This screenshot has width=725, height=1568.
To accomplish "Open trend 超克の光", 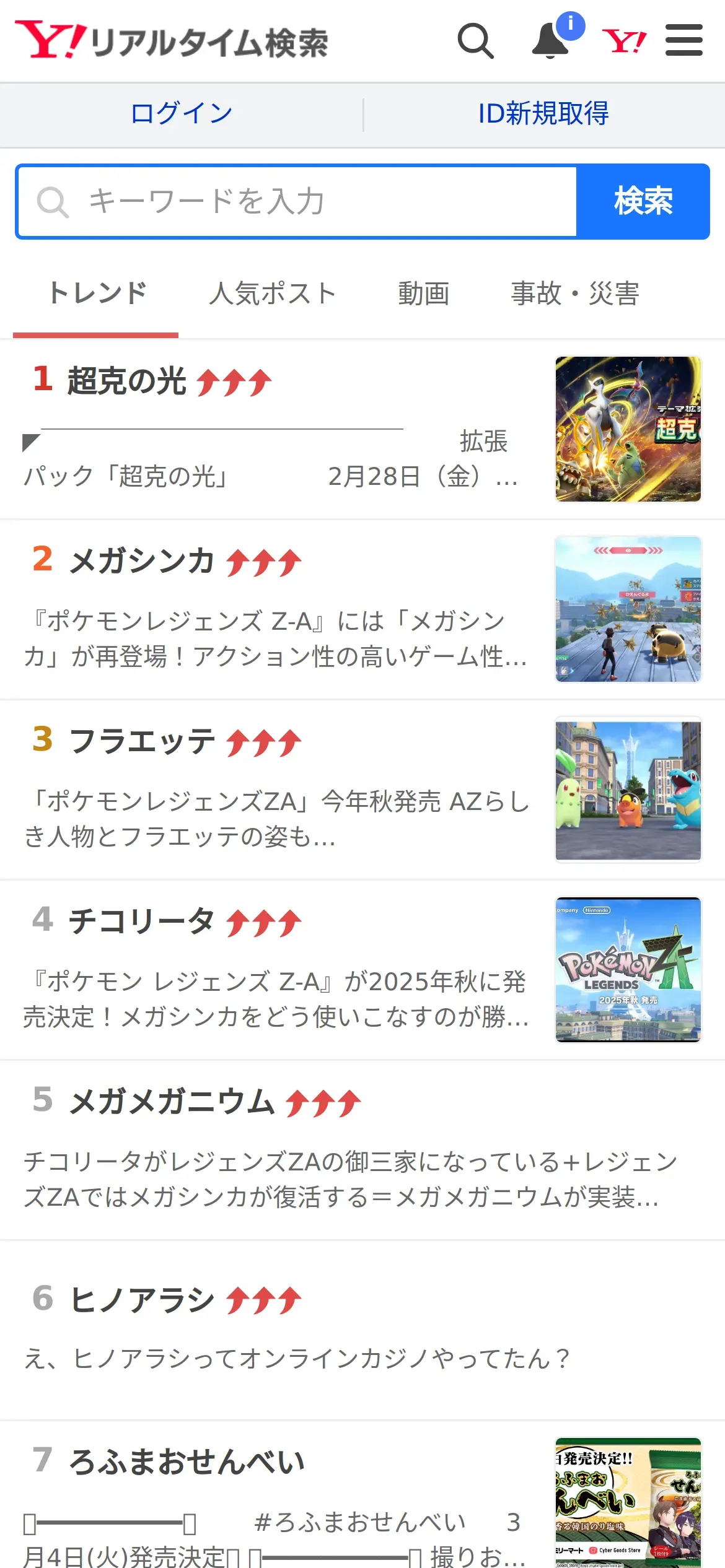I will pos(126,380).
